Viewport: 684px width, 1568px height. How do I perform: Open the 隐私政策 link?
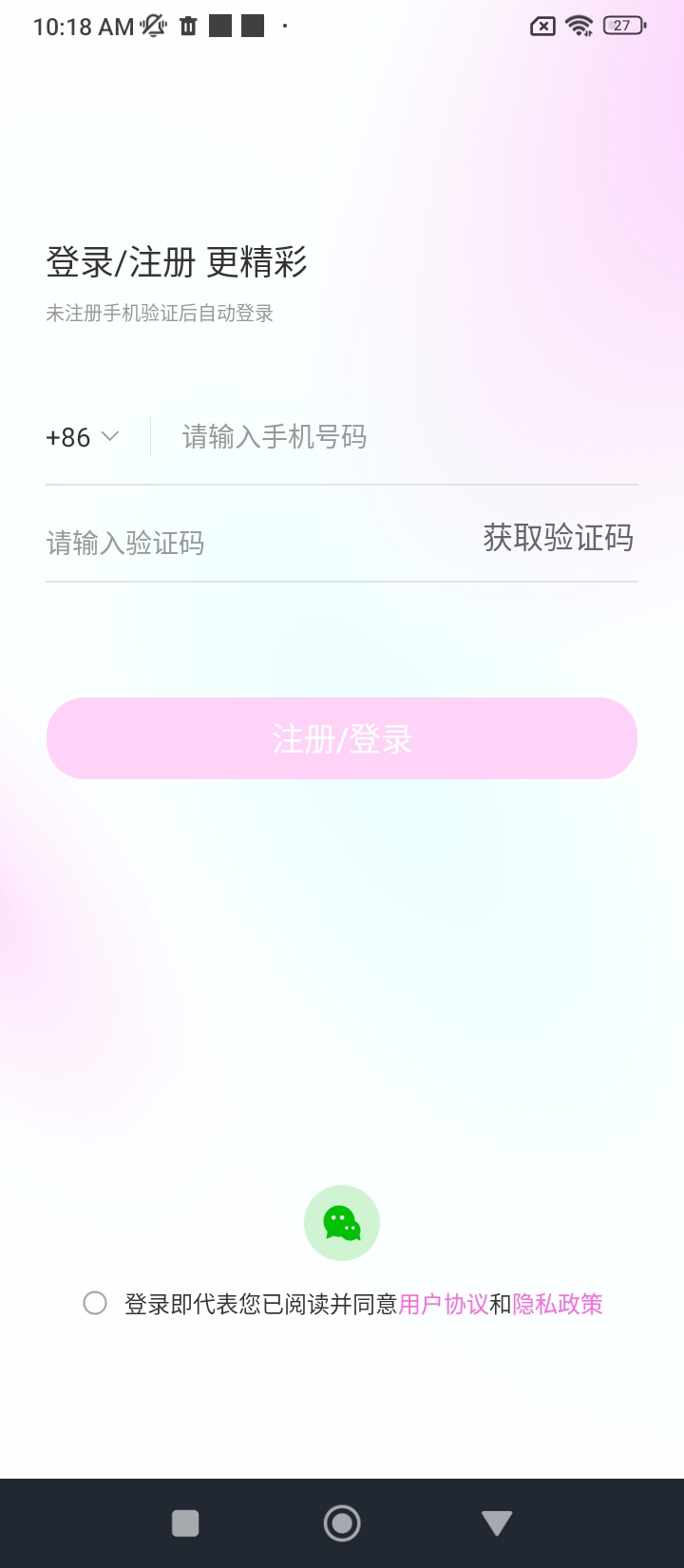(x=558, y=1304)
